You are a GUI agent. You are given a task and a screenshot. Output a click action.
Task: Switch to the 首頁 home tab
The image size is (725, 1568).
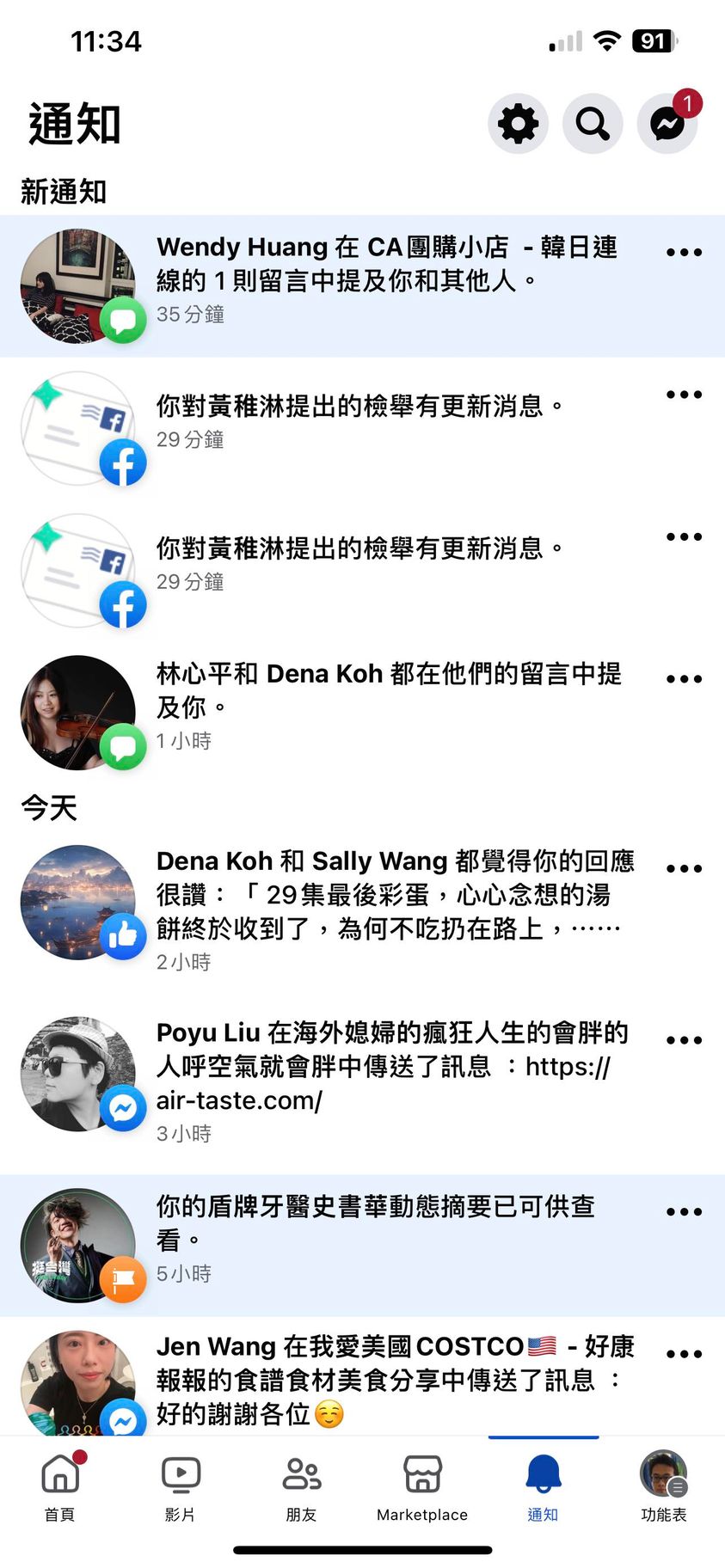tap(60, 1487)
